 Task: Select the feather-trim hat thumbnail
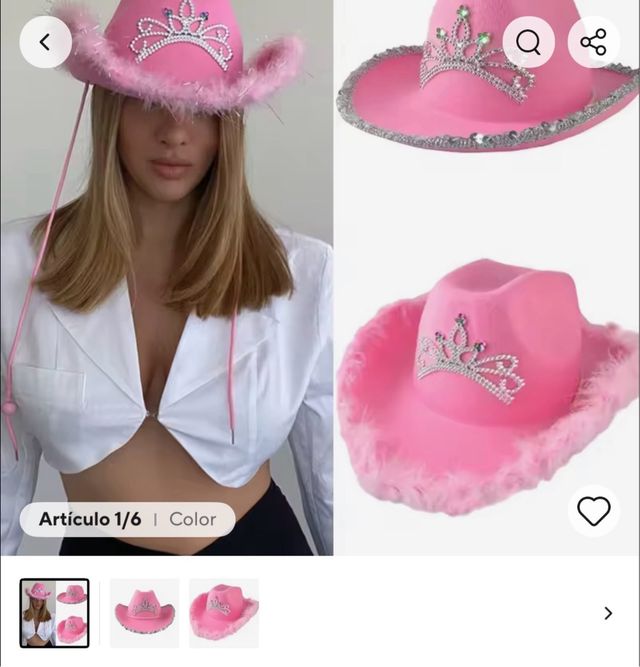coord(224,613)
